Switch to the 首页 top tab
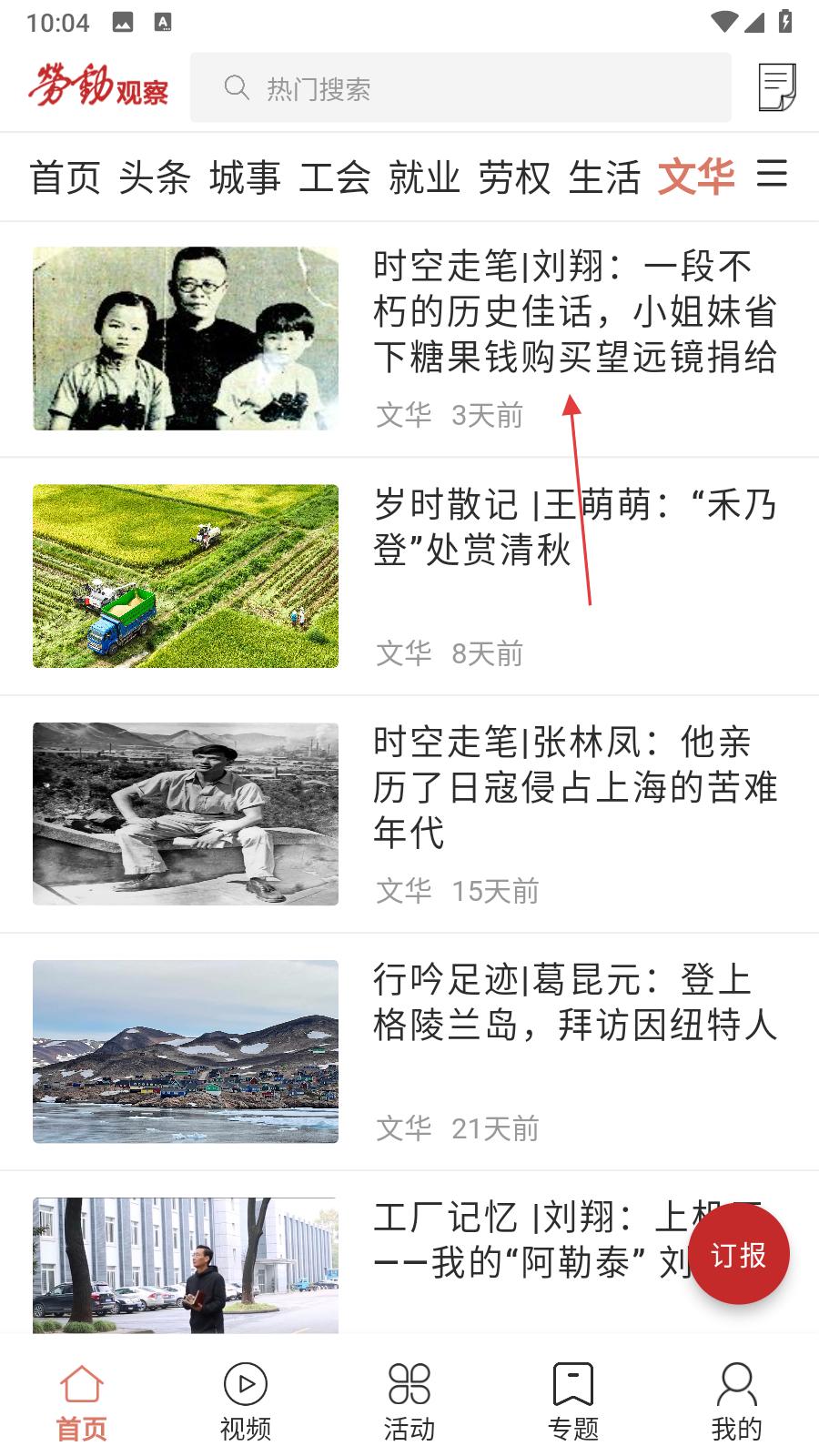819x1456 pixels. pyautogui.click(x=65, y=177)
